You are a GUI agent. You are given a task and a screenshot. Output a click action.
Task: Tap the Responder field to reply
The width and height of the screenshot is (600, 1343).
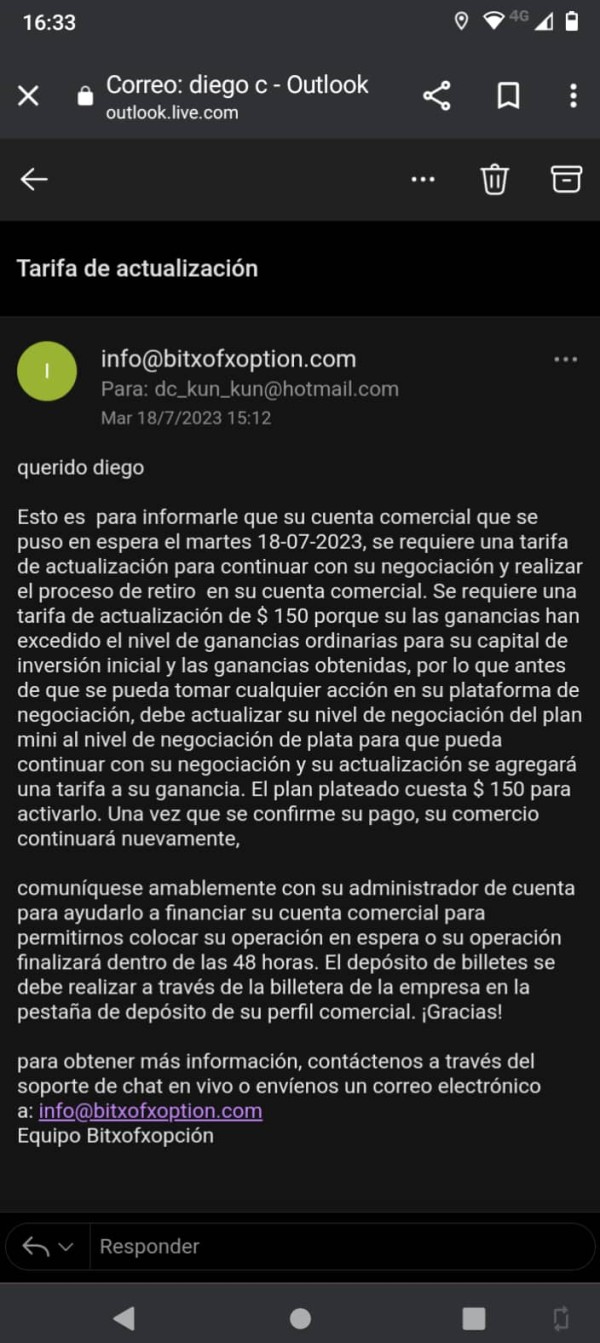coord(340,1247)
